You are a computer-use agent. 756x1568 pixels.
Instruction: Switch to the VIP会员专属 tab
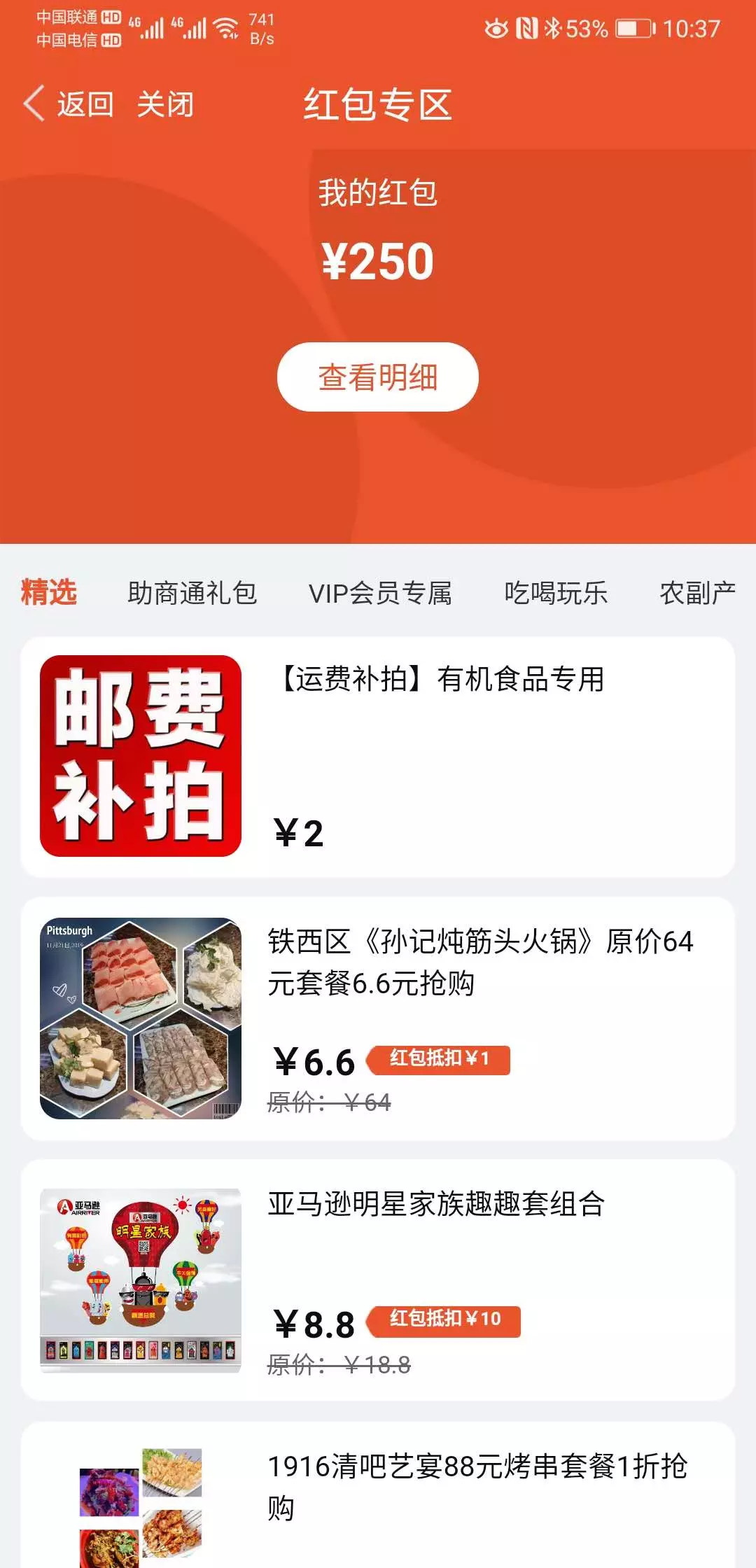[x=380, y=593]
